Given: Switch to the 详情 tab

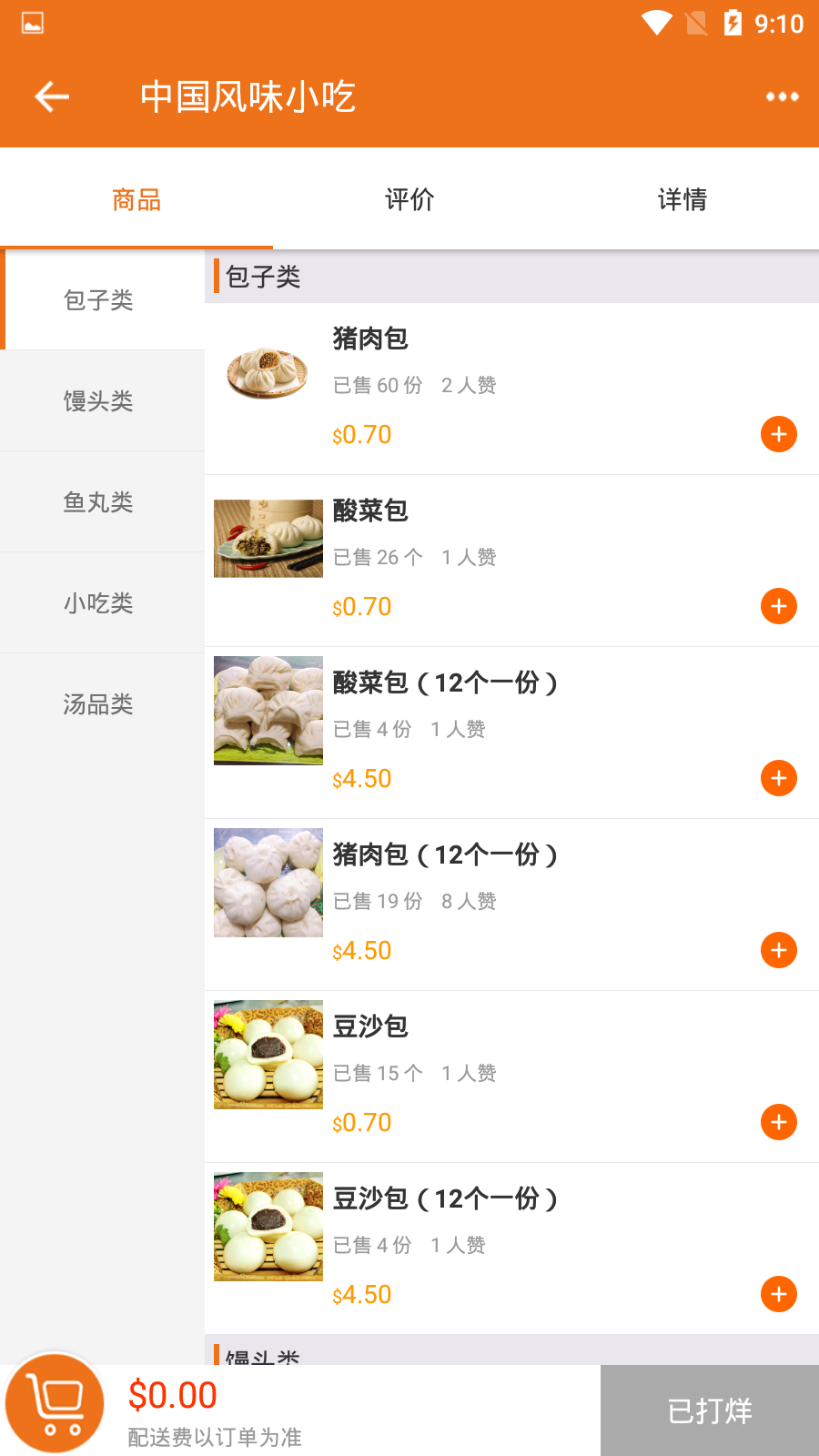Looking at the screenshot, I should 682,199.
